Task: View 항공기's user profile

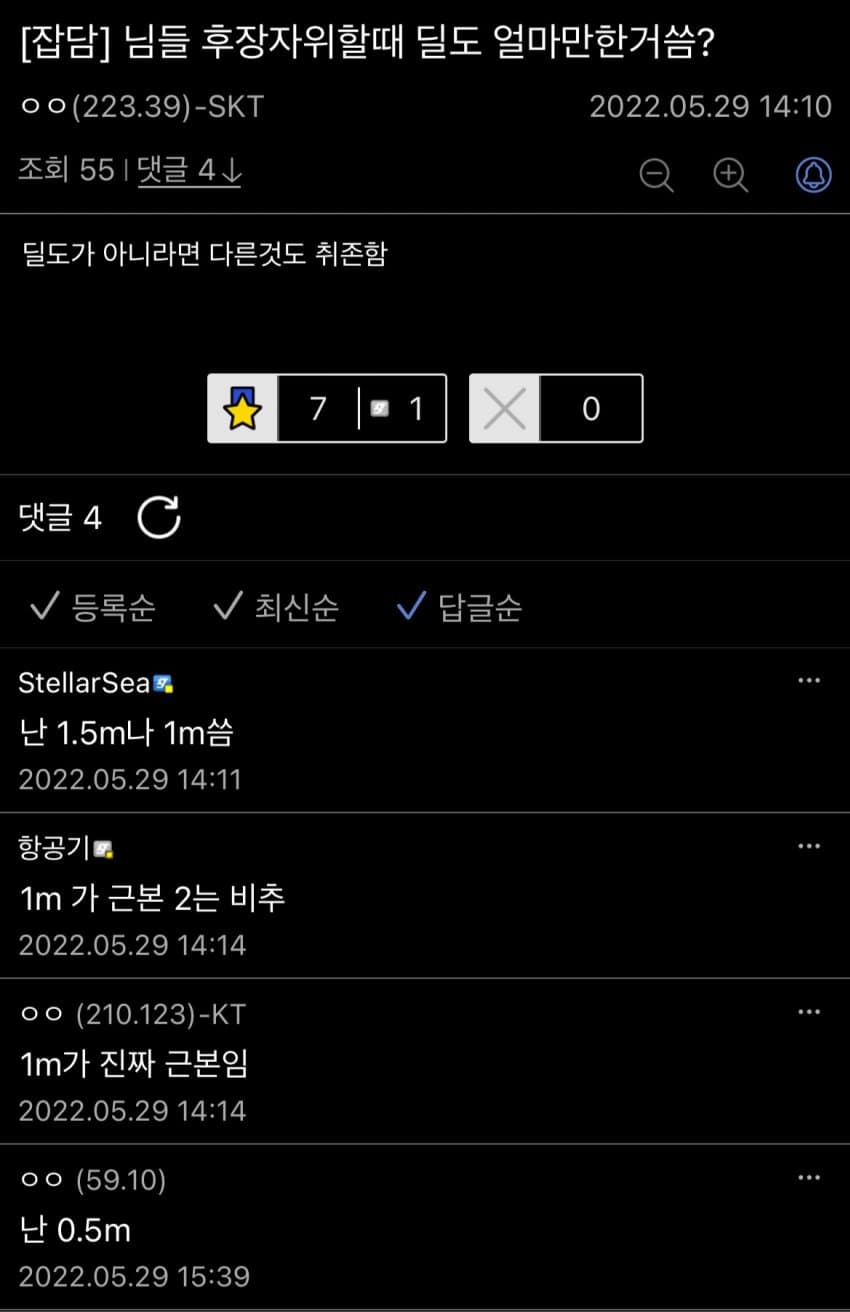Action: point(55,848)
